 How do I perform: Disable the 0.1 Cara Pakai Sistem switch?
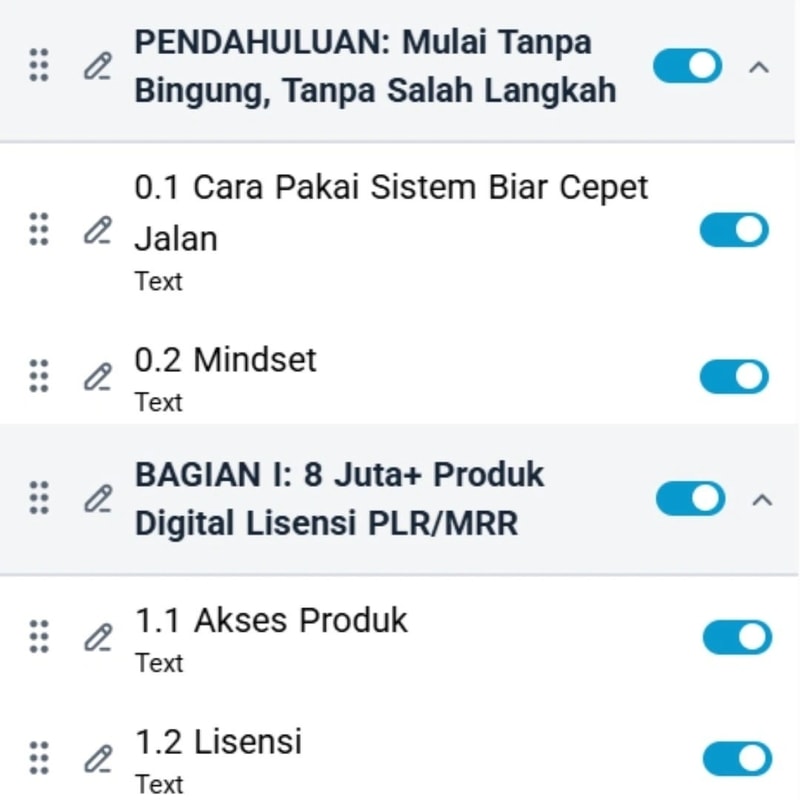(x=734, y=230)
